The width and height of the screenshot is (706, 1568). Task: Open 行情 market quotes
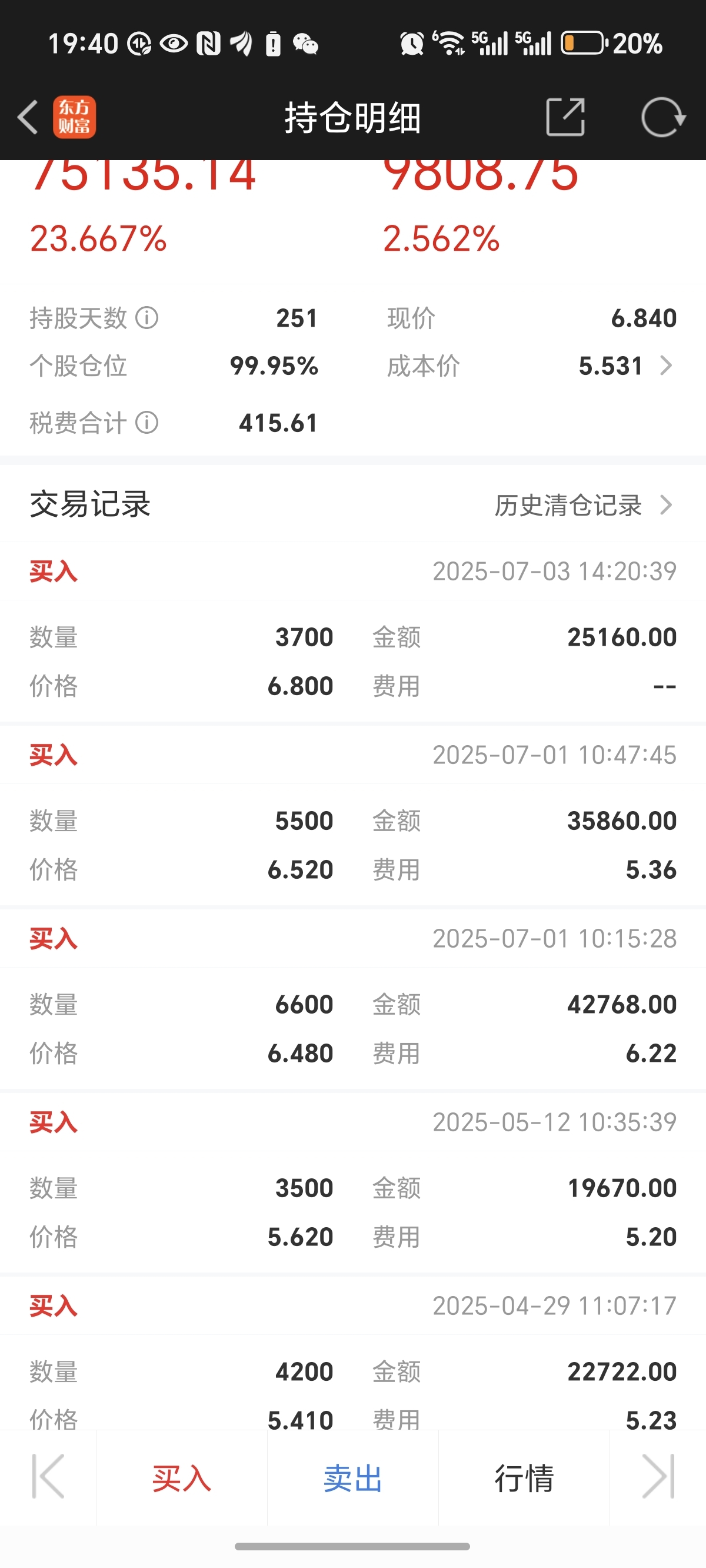point(524,1478)
